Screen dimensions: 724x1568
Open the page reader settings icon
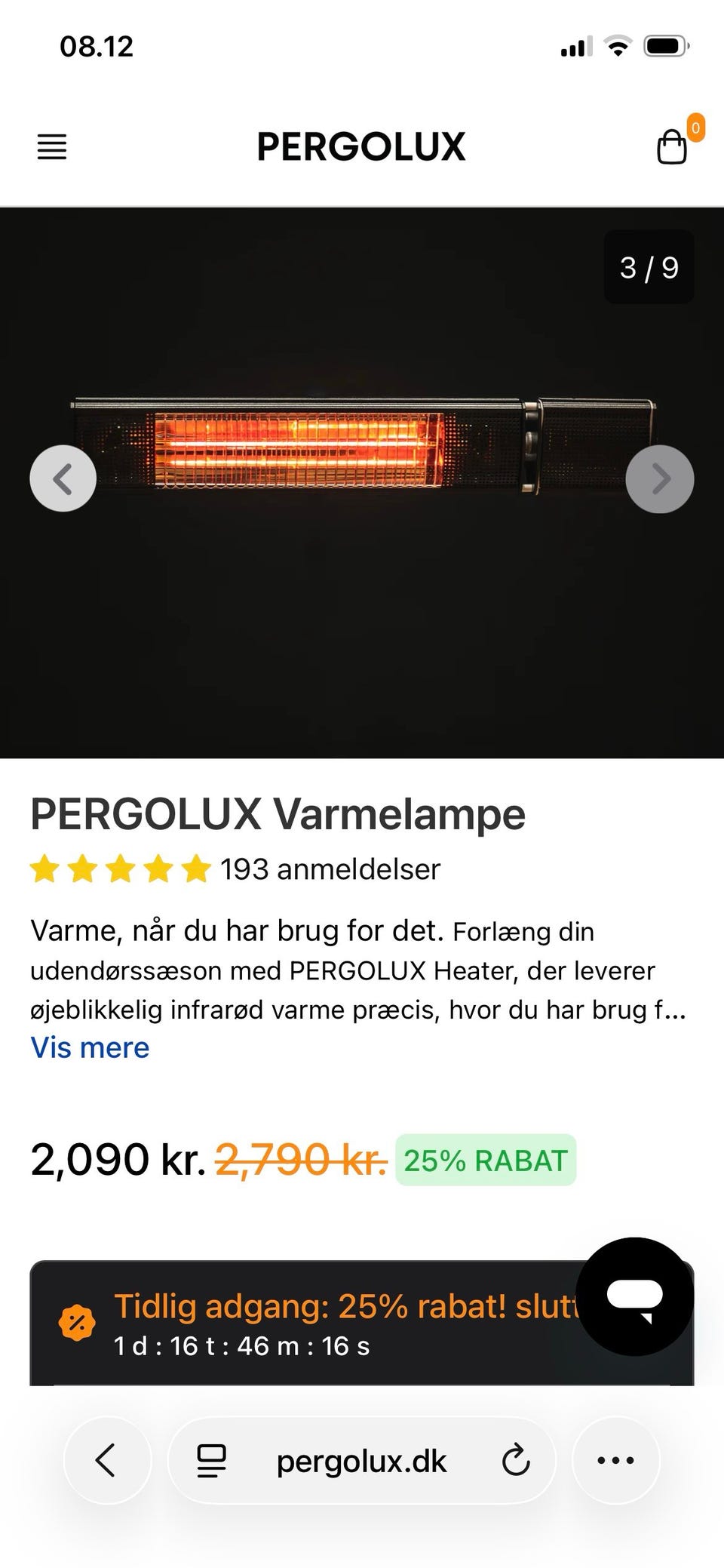point(211,1460)
